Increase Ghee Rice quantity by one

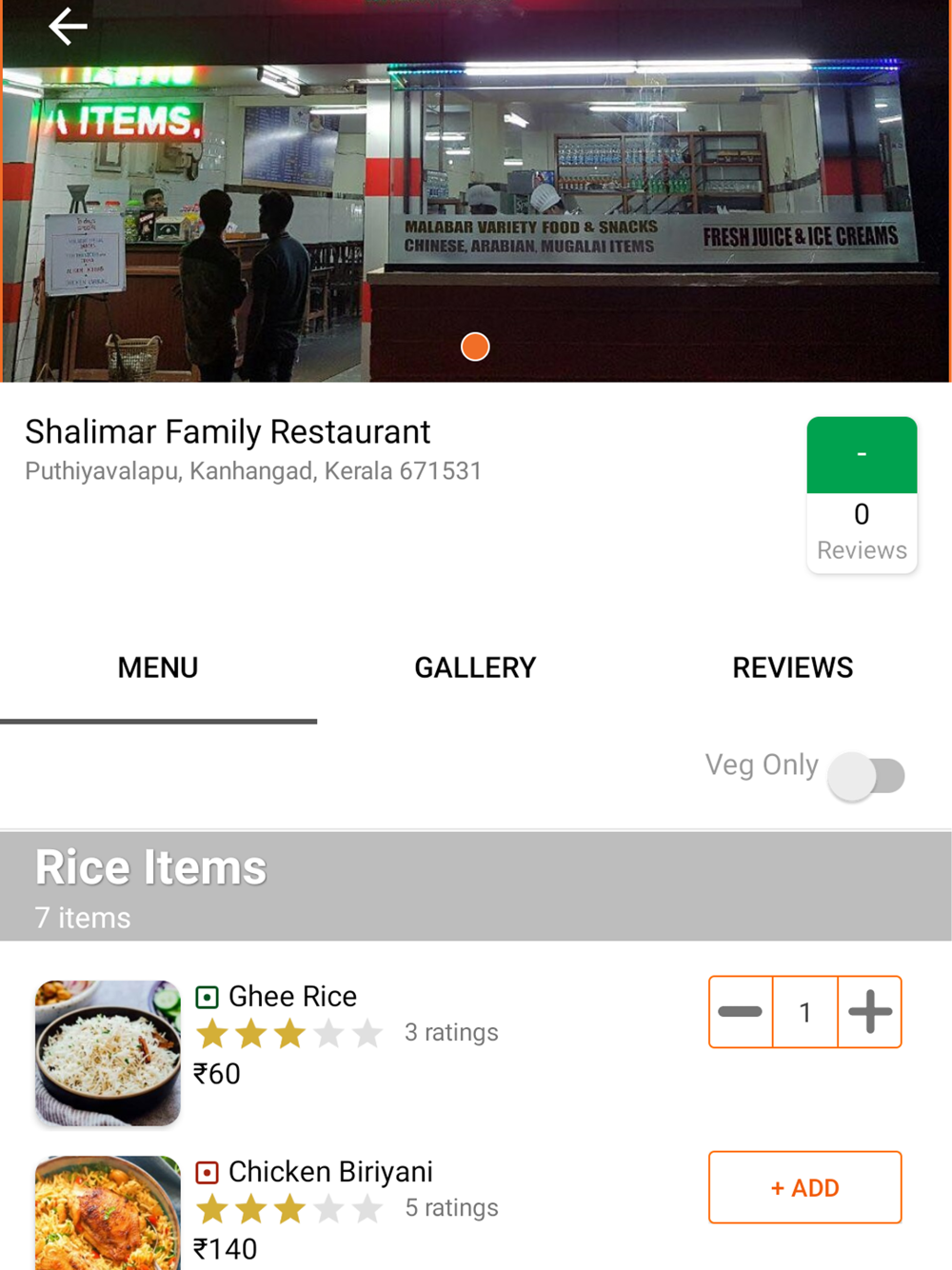click(x=870, y=1012)
